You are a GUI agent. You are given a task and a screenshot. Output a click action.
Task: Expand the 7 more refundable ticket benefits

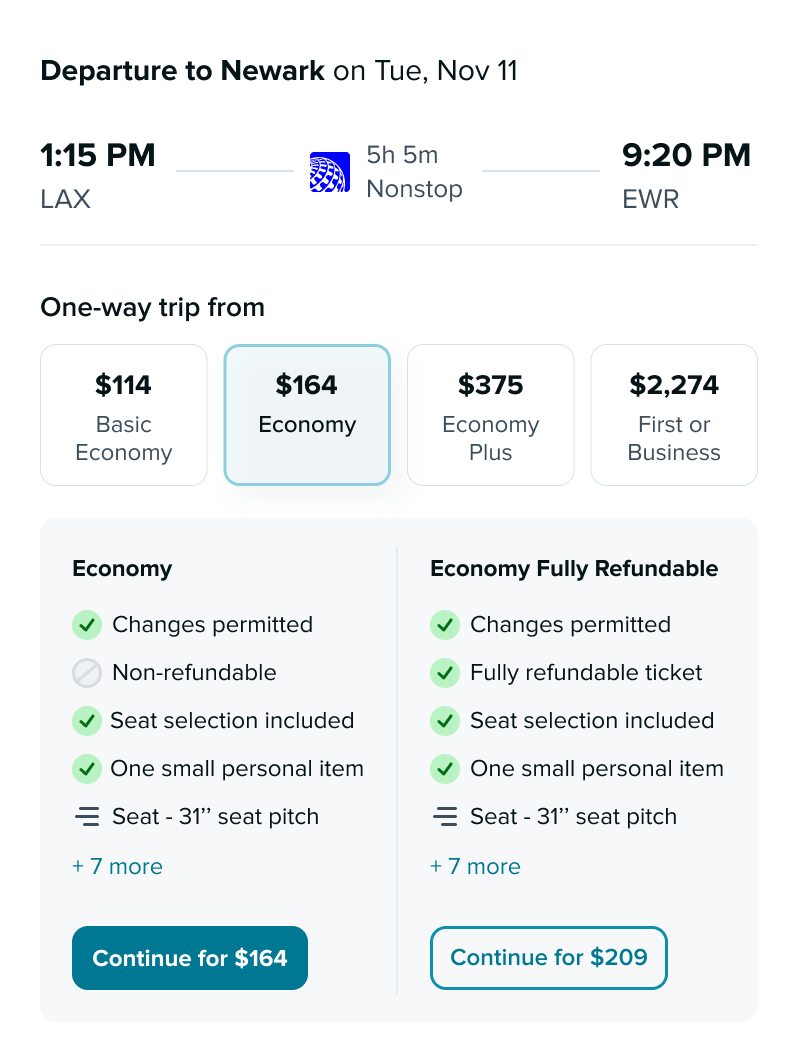pos(475,866)
